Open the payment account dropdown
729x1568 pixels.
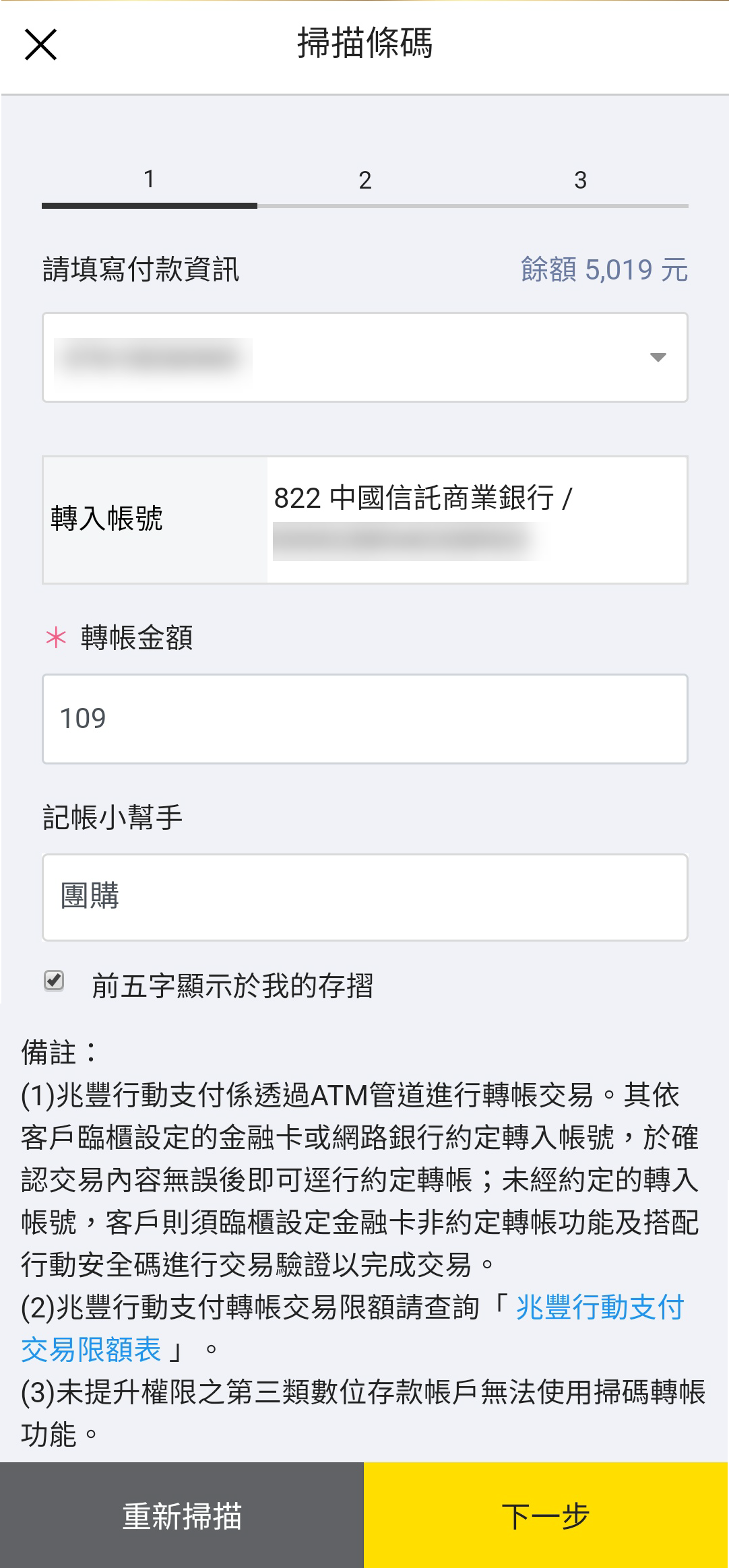coord(364,357)
